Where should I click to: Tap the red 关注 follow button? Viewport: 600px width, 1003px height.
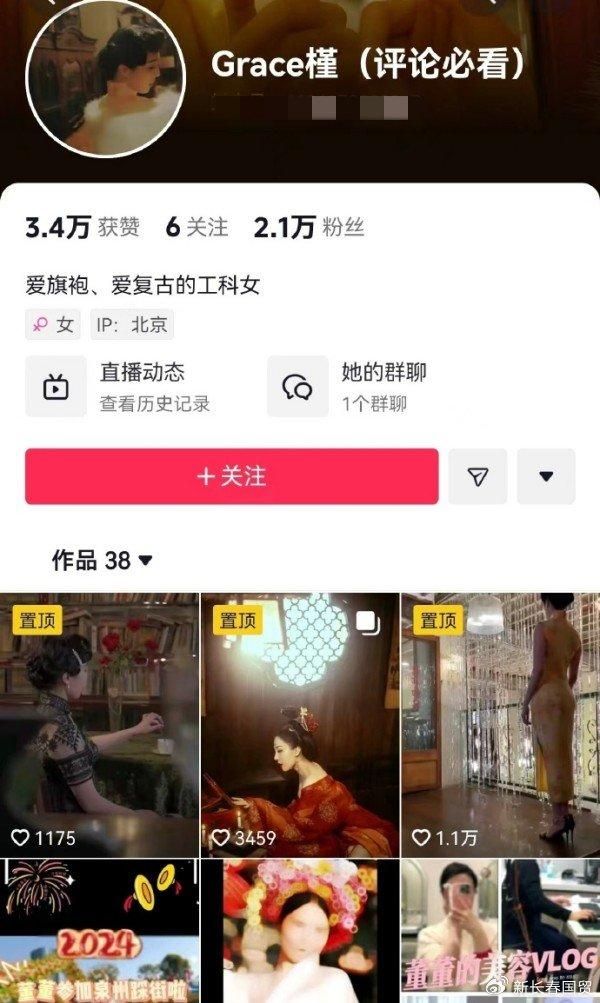[231, 476]
